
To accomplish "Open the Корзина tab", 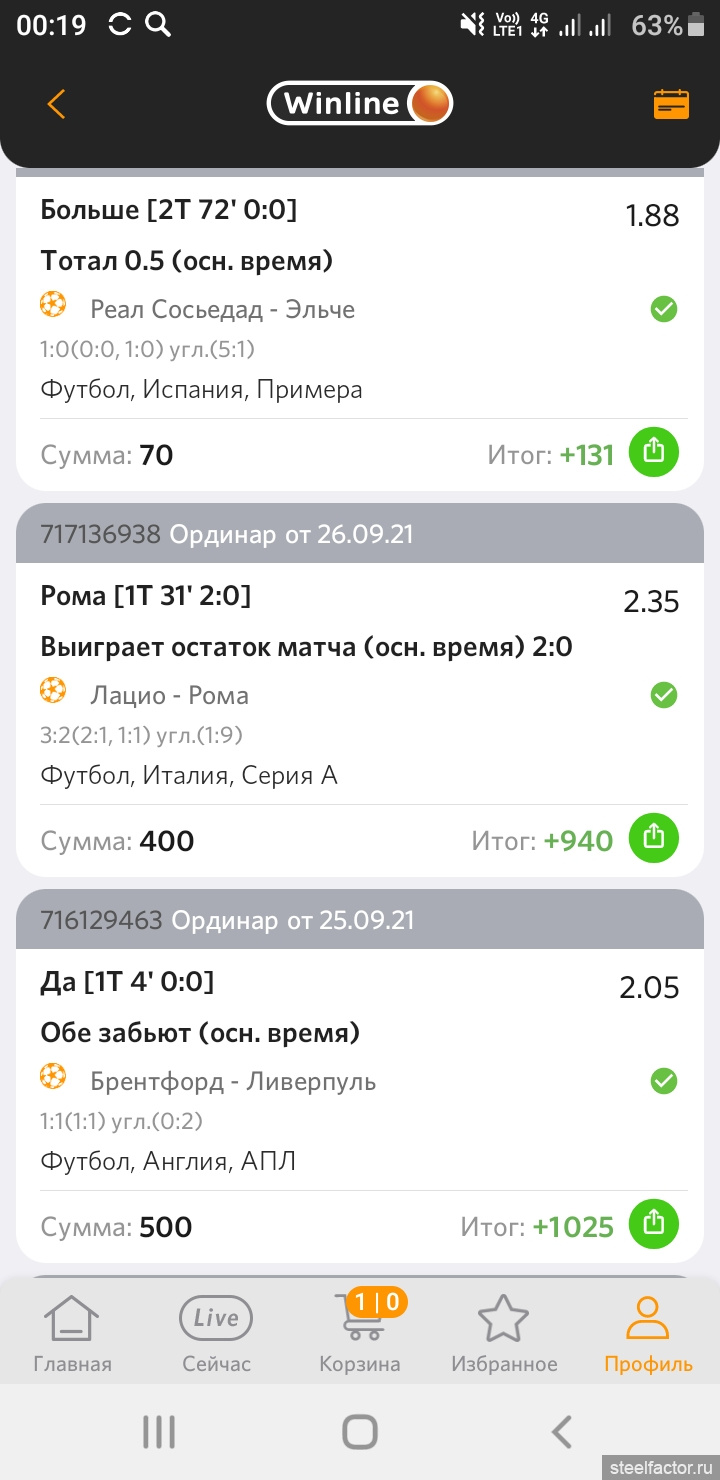I will point(360,1334).
